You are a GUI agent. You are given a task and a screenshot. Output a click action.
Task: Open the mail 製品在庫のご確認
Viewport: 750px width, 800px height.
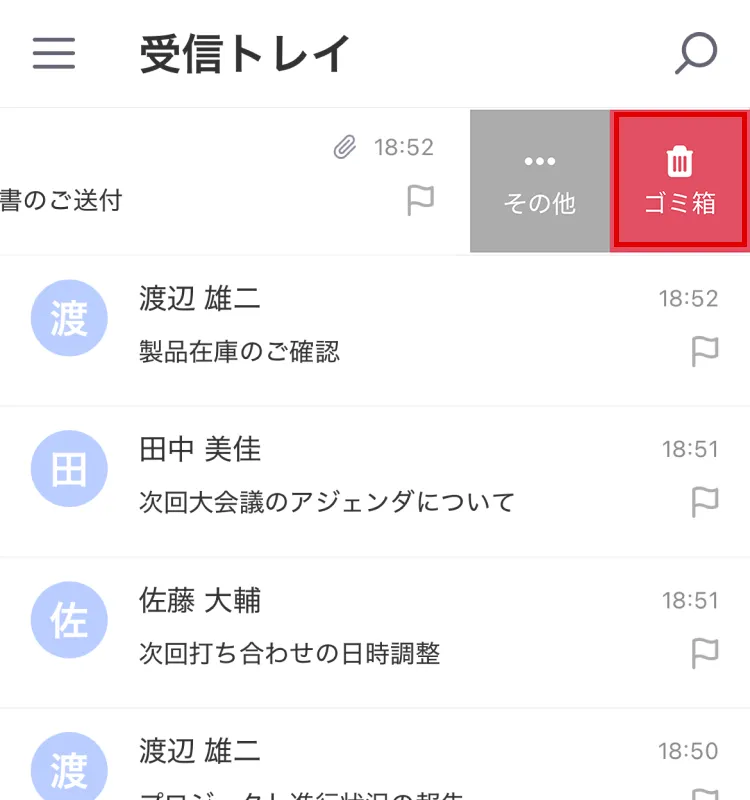pos(375,331)
